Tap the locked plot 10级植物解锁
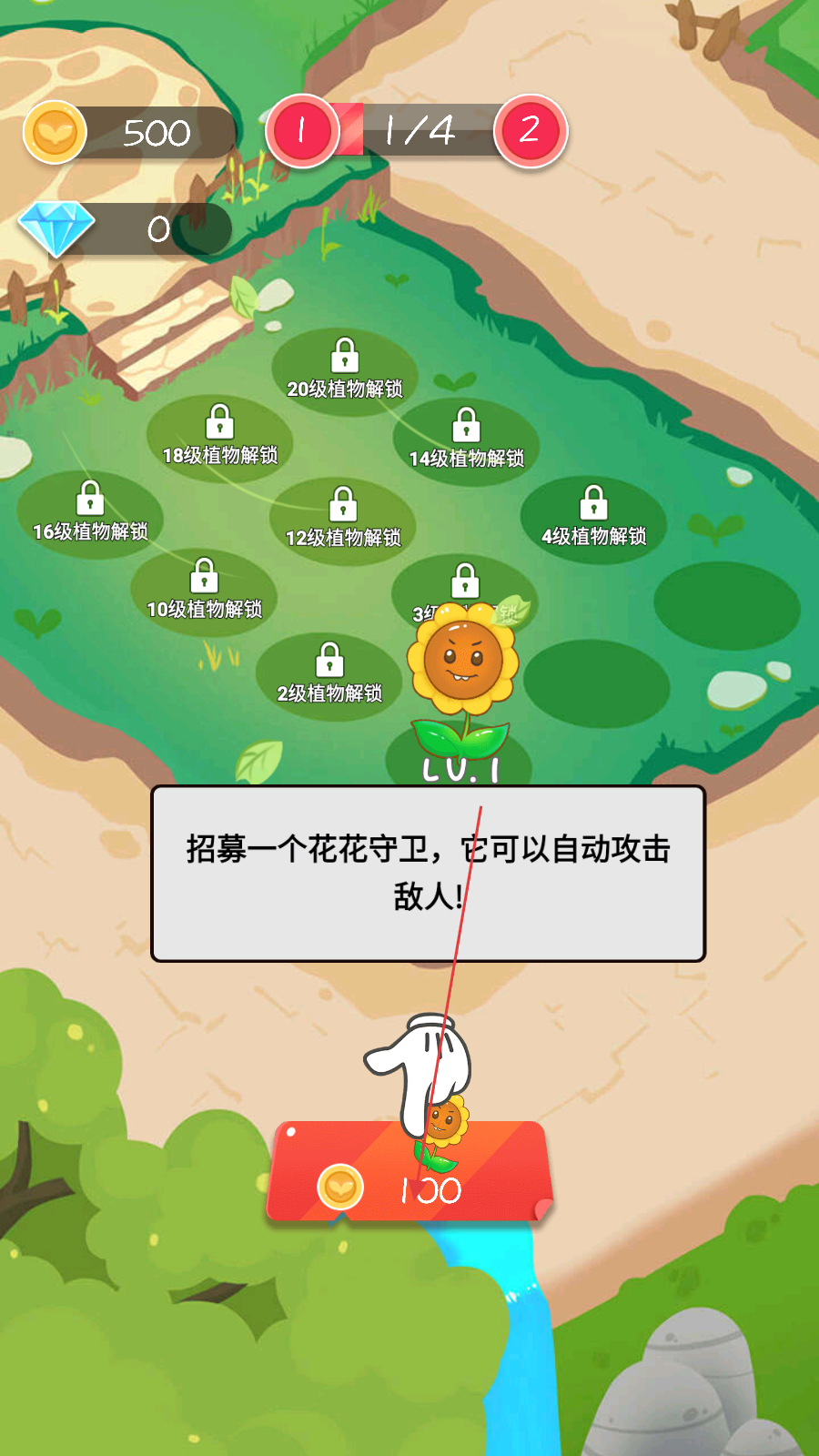 coord(204,593)
